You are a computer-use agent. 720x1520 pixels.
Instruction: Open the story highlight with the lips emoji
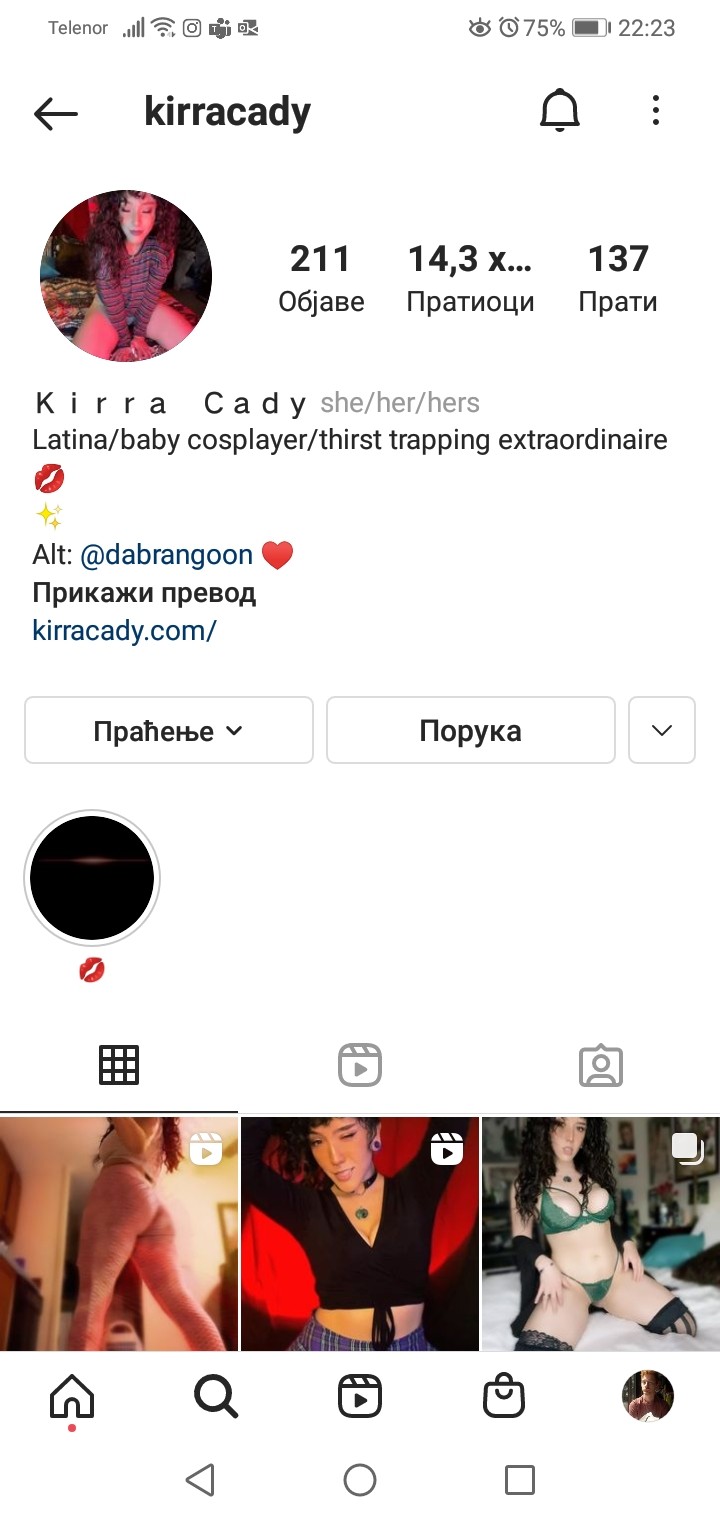coord(92,879)
